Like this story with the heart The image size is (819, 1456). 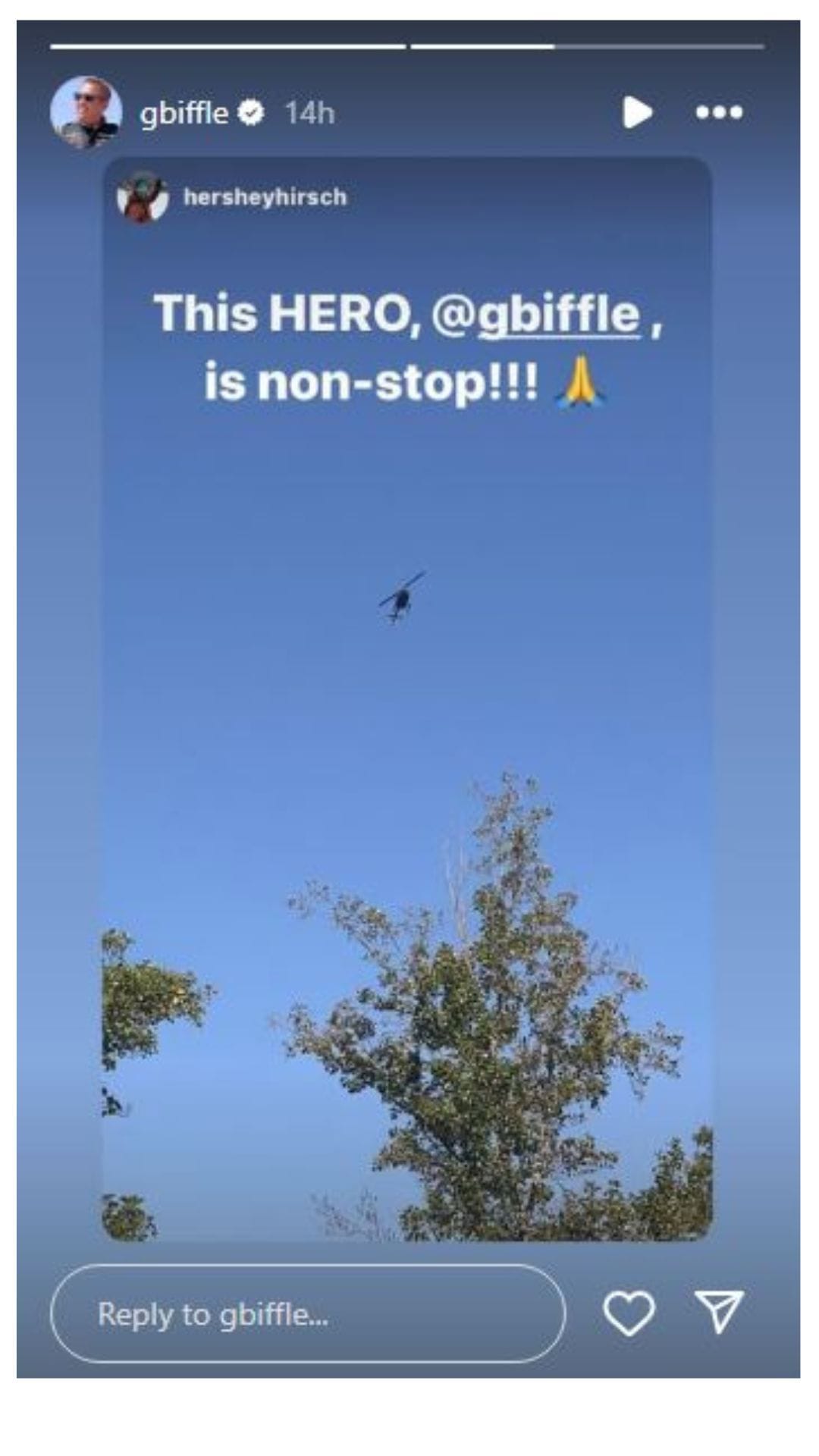click(629, 1313)
